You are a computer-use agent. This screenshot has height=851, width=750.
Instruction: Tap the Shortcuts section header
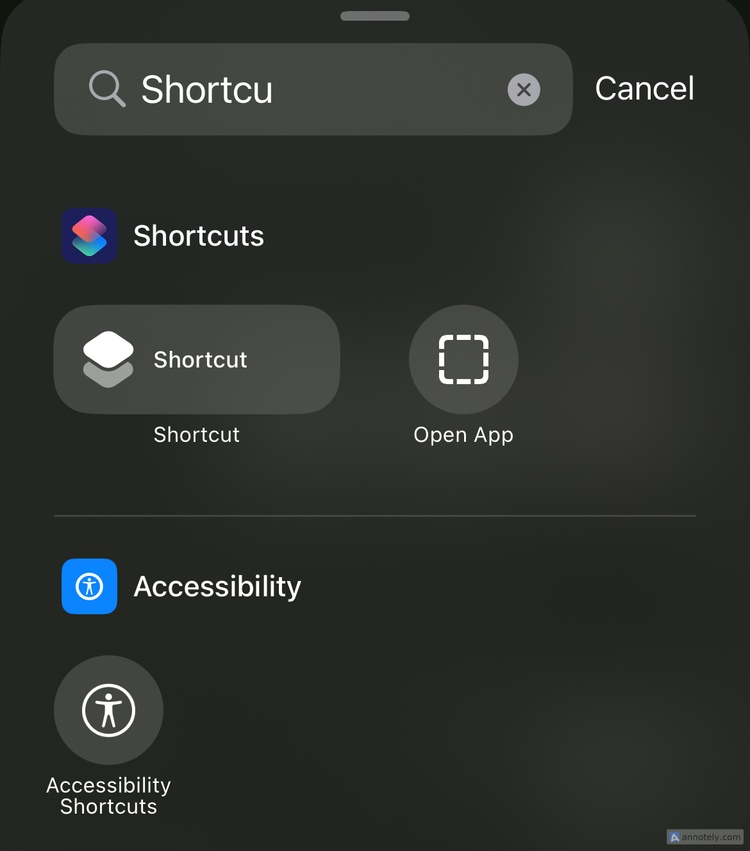198,235
